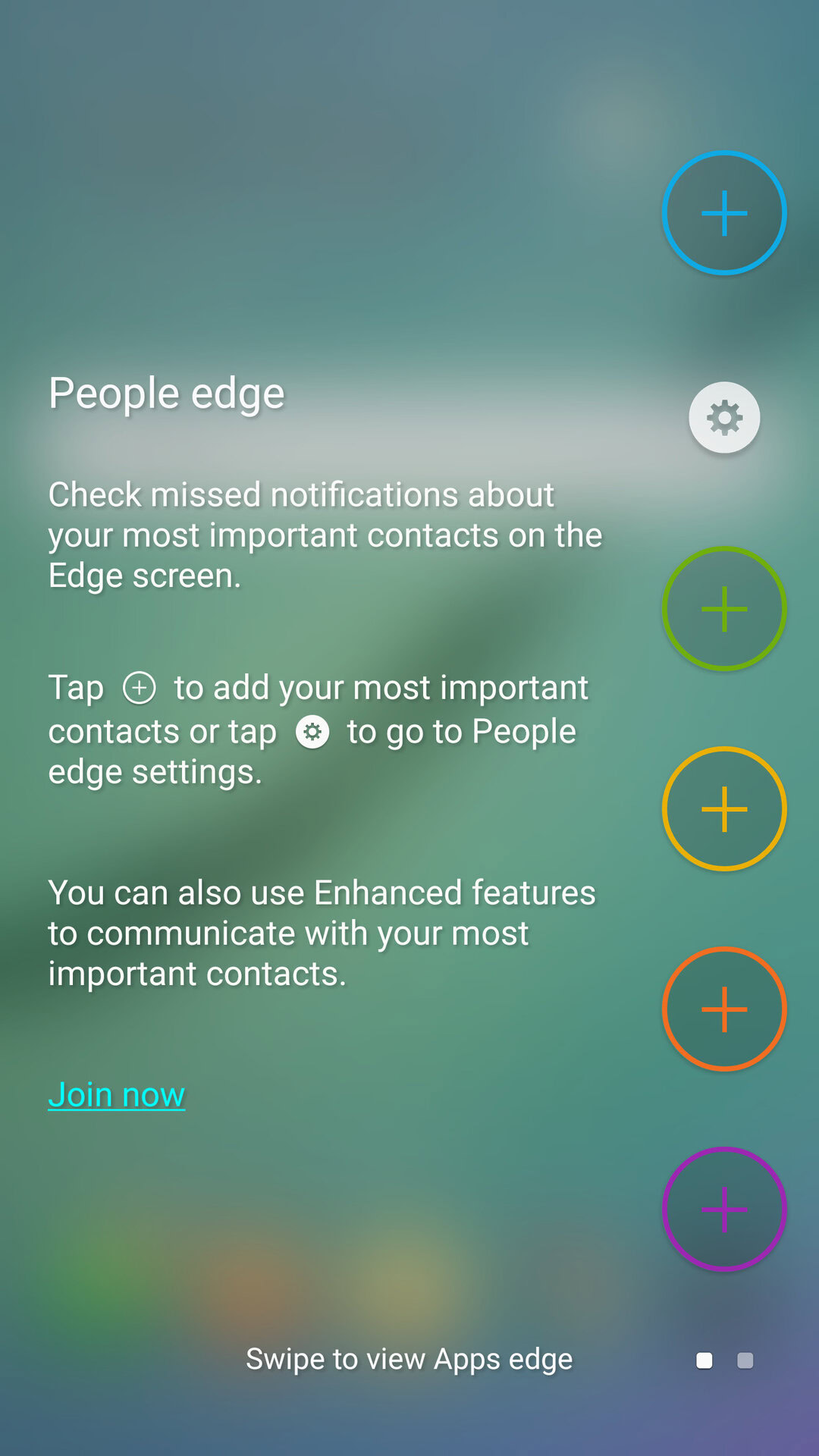Add a contact to the blue slot
The image size is (819, 1456).
(x=724, y=213)
